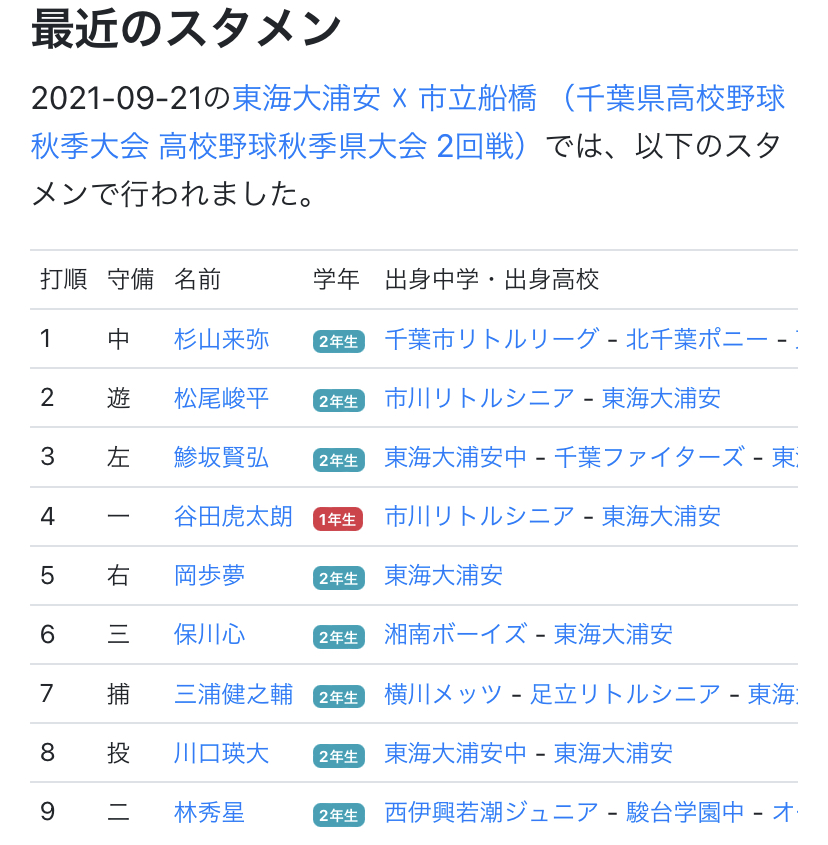Open 北千葉ポニー team link

(x=697, y=340)
